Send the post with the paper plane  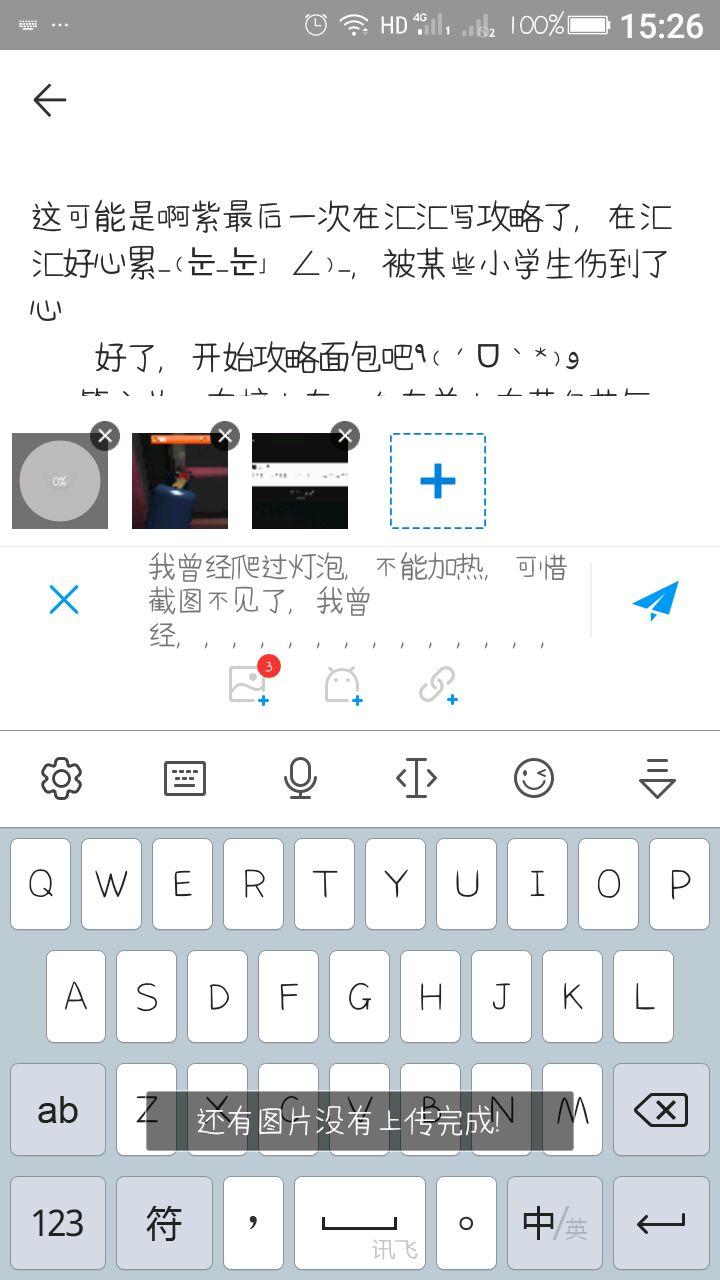[x=655, y=600]
